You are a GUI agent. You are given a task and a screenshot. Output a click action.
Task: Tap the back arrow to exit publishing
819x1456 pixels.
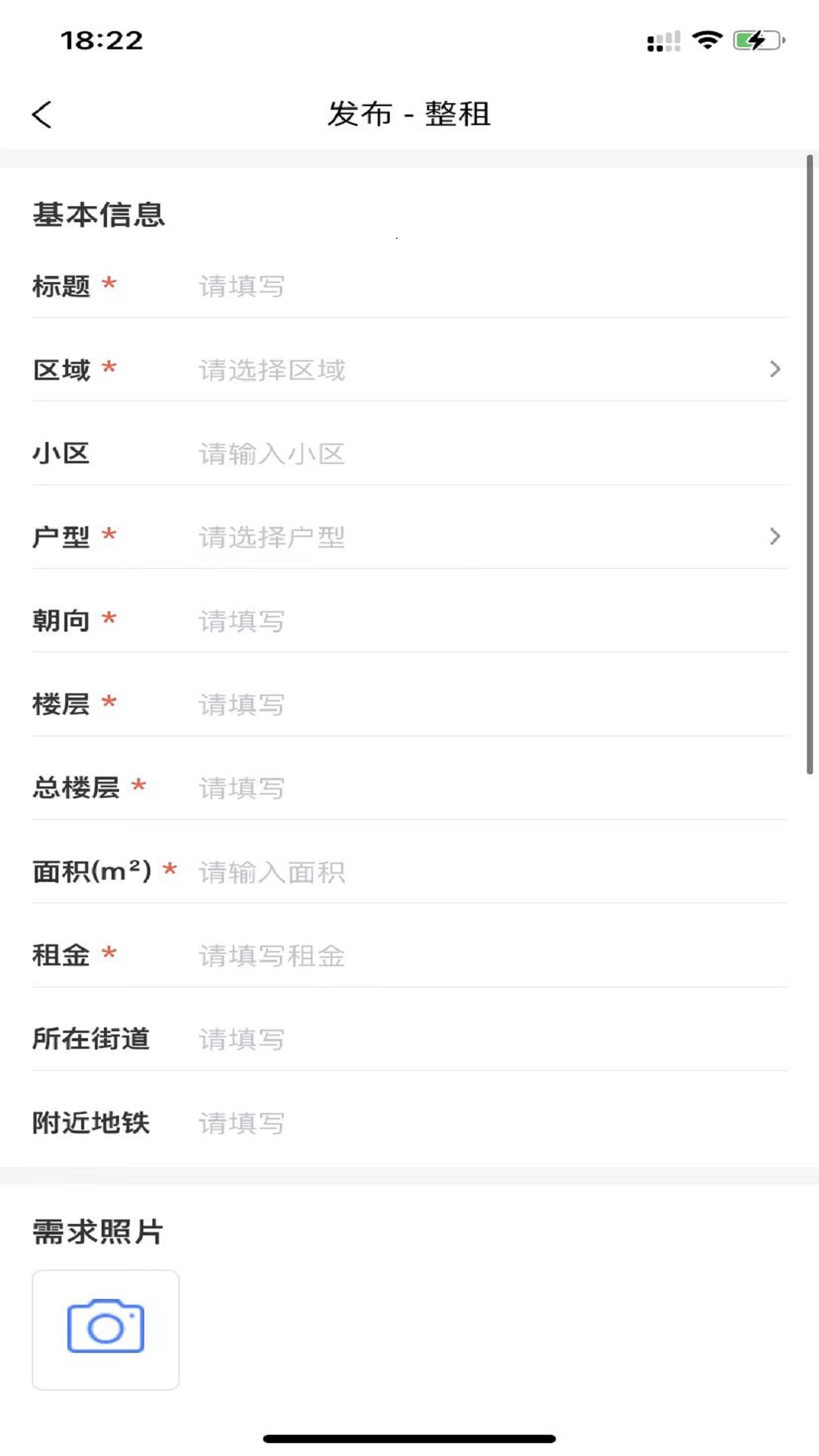coord(42,115)
